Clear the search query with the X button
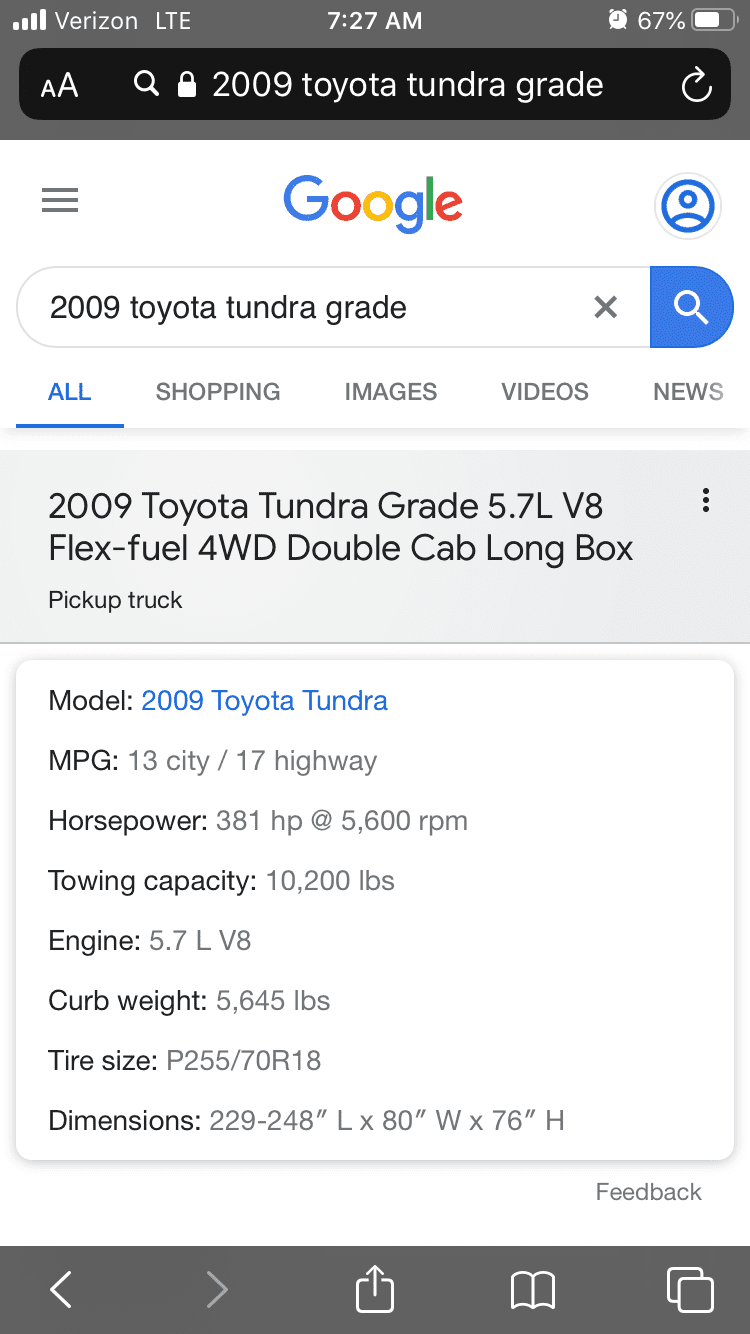This screenshot has width=750, height=1334. (x=606, y=307)
